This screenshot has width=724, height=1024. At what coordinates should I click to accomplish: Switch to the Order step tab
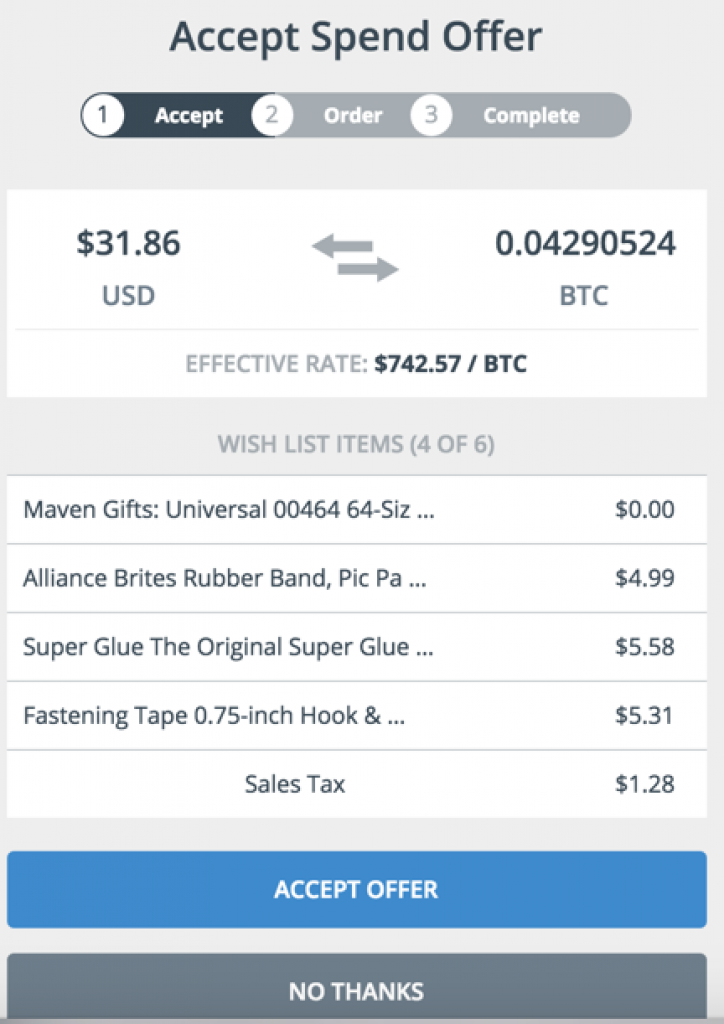pyautogui.click(x=352, y=115)
